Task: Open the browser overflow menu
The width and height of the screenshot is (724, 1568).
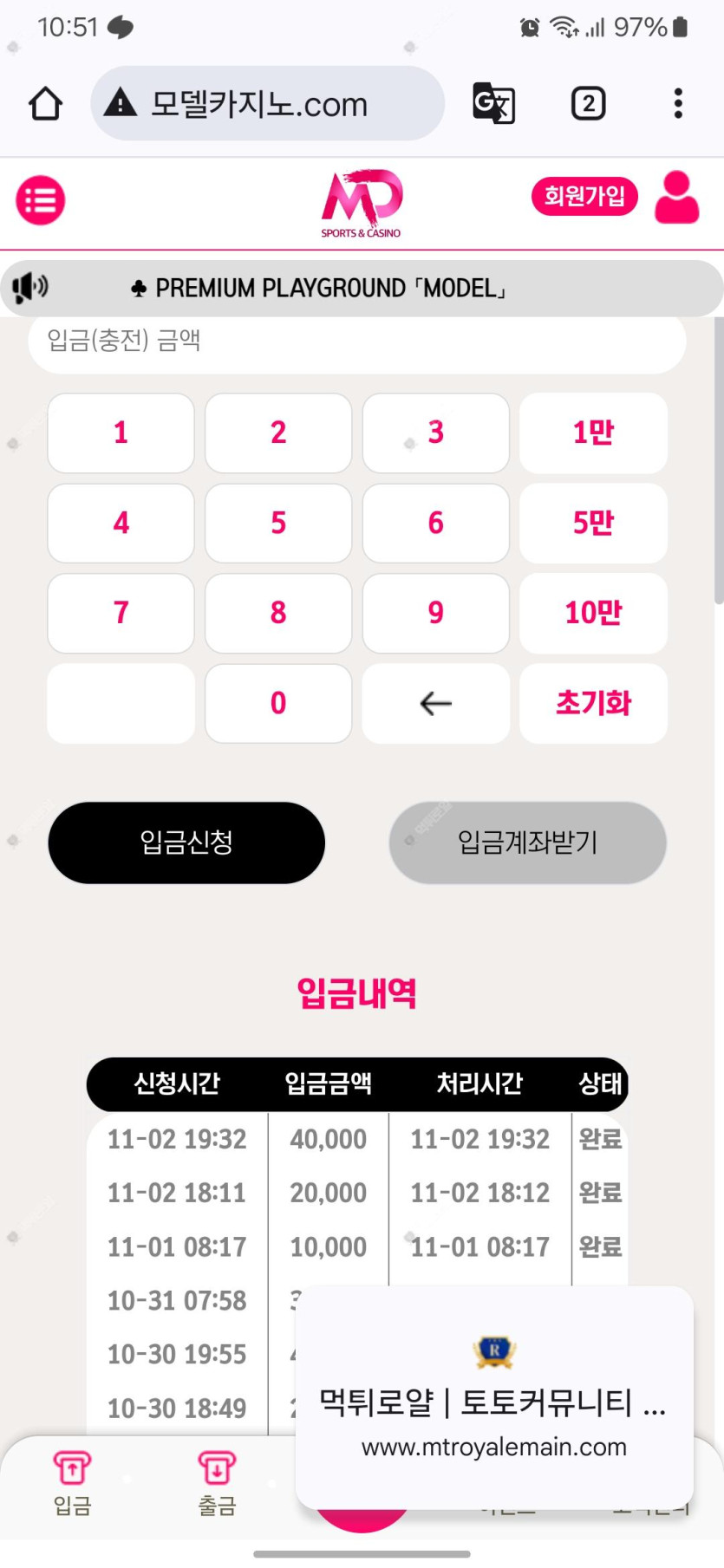Action: coord(678,104)
